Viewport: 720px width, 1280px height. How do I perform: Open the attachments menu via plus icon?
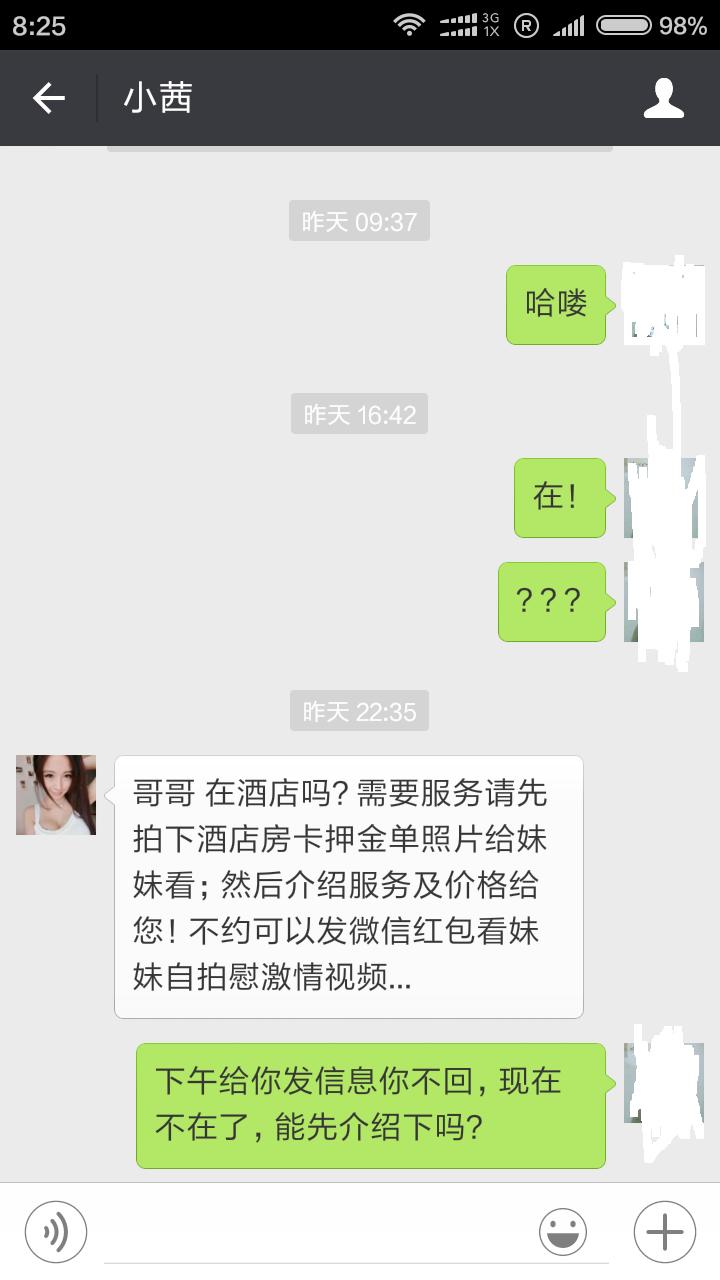pos(665,1231)
